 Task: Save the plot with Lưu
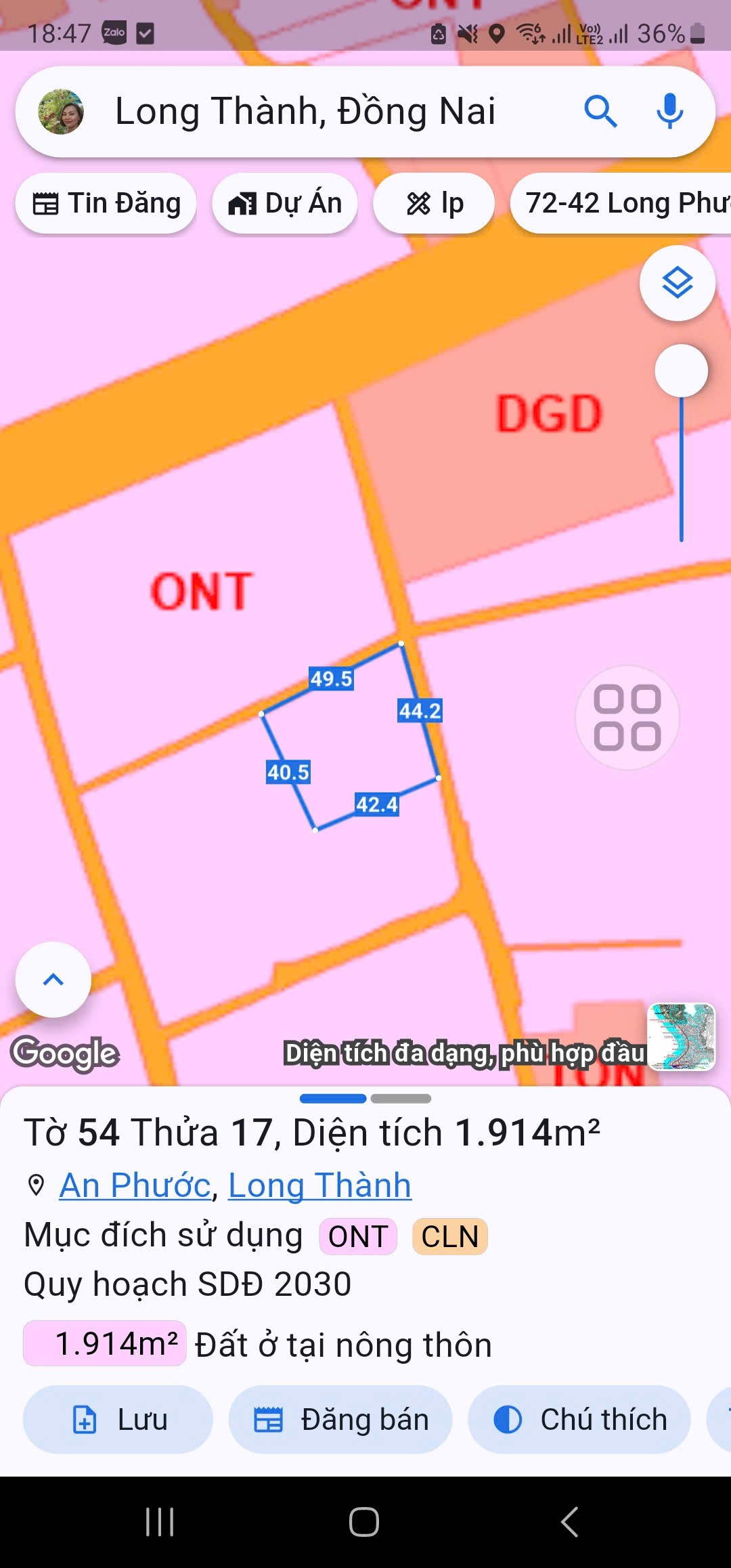(118, 1420)
